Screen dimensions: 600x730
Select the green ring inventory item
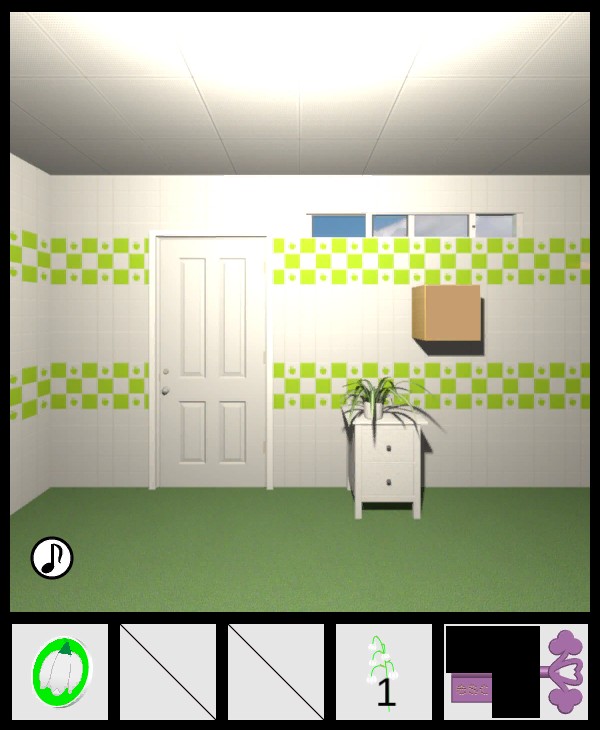[x=60, y=672]
